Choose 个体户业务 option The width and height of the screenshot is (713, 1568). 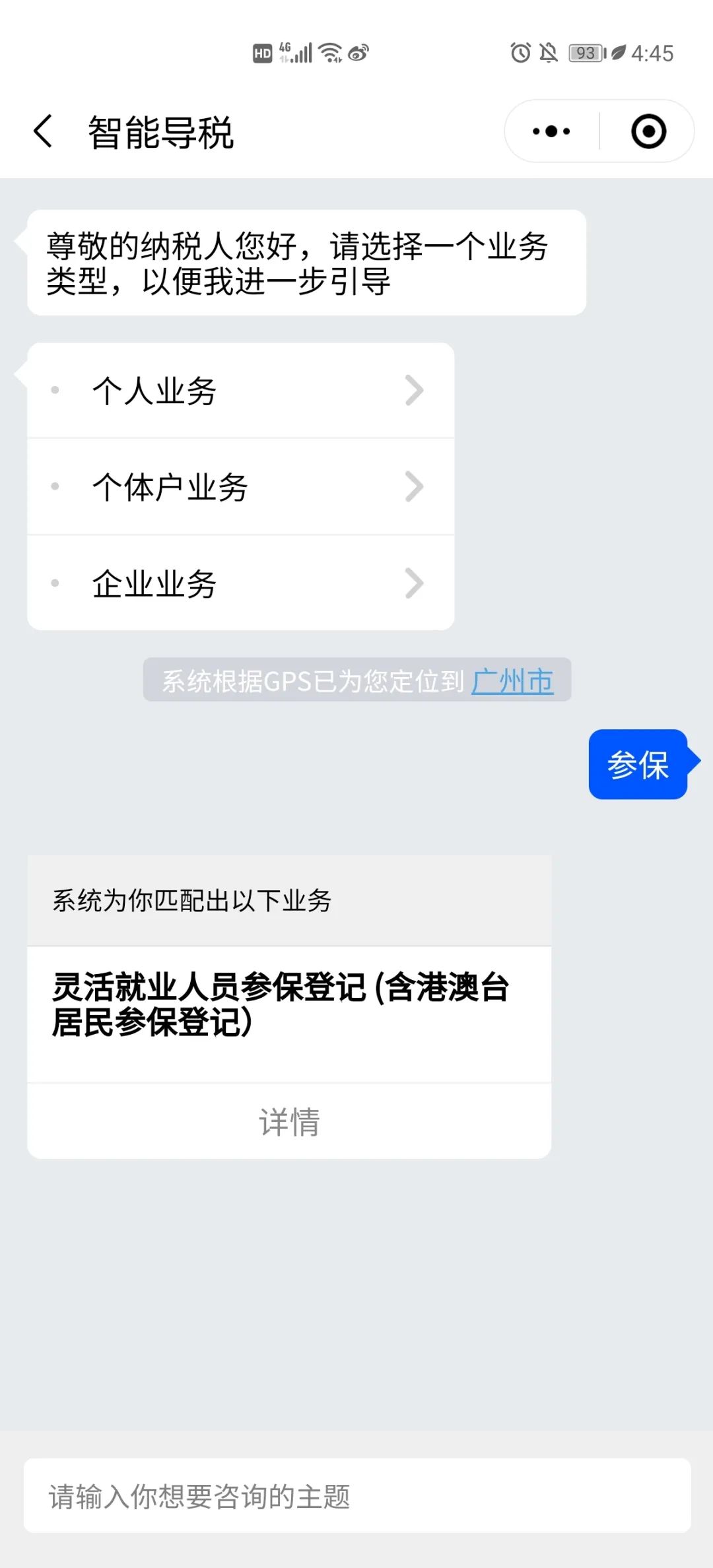pyautogui.click(x=240, y=486)
